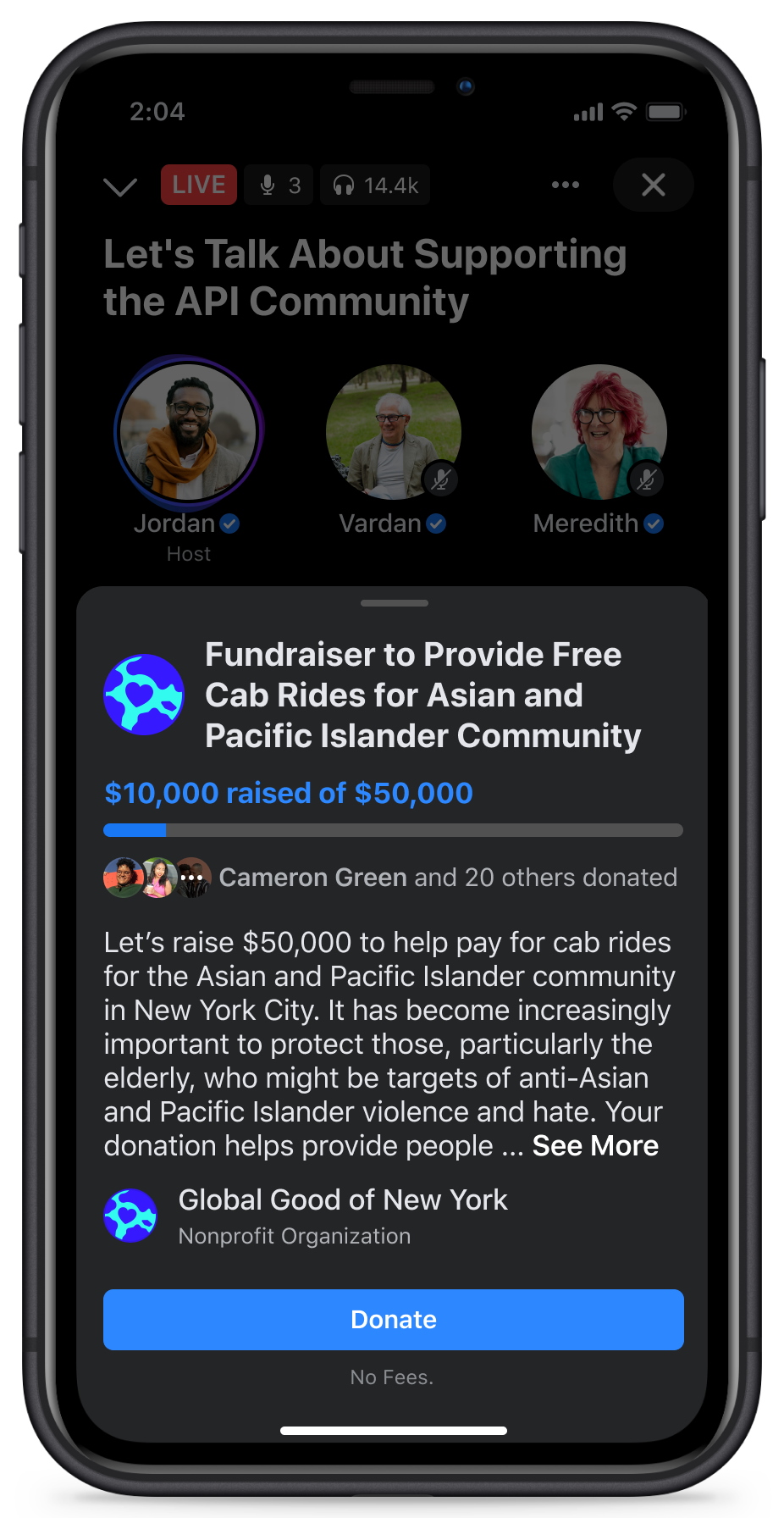Tap Donate to give to the fundraiser
This screenshot has width=784, height=1518.
393,1319
